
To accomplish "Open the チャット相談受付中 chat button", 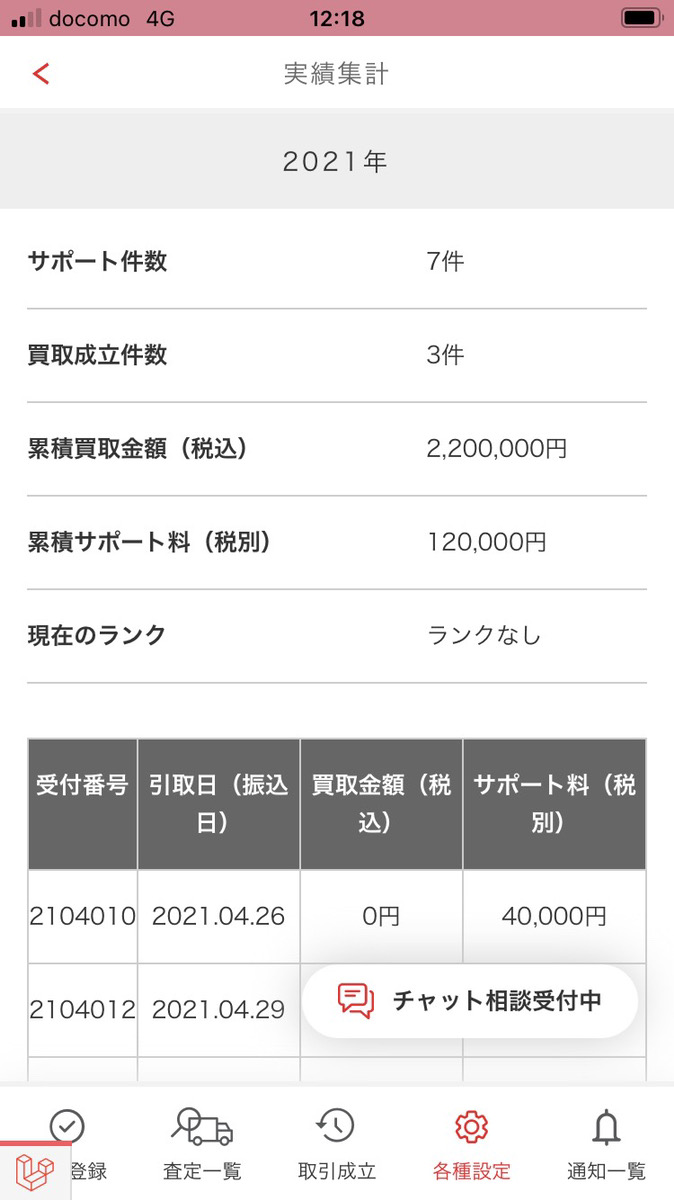I will 470,1000.
